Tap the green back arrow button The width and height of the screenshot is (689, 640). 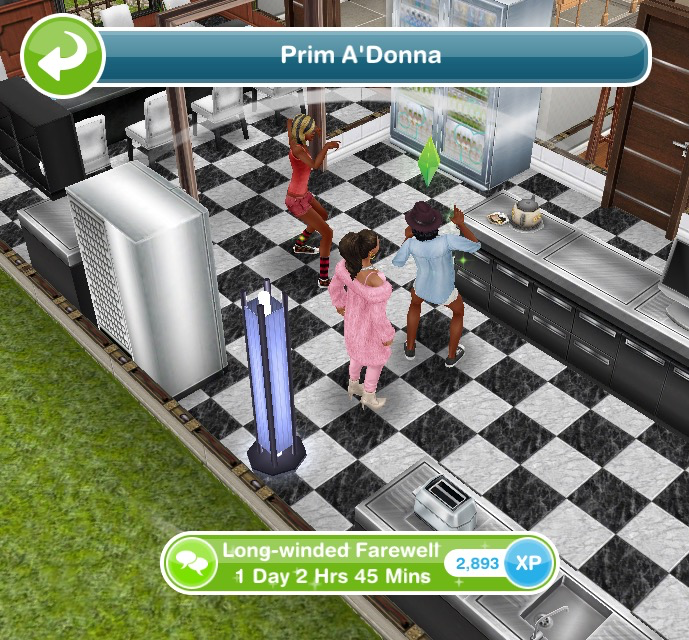[x=62, y=56]
